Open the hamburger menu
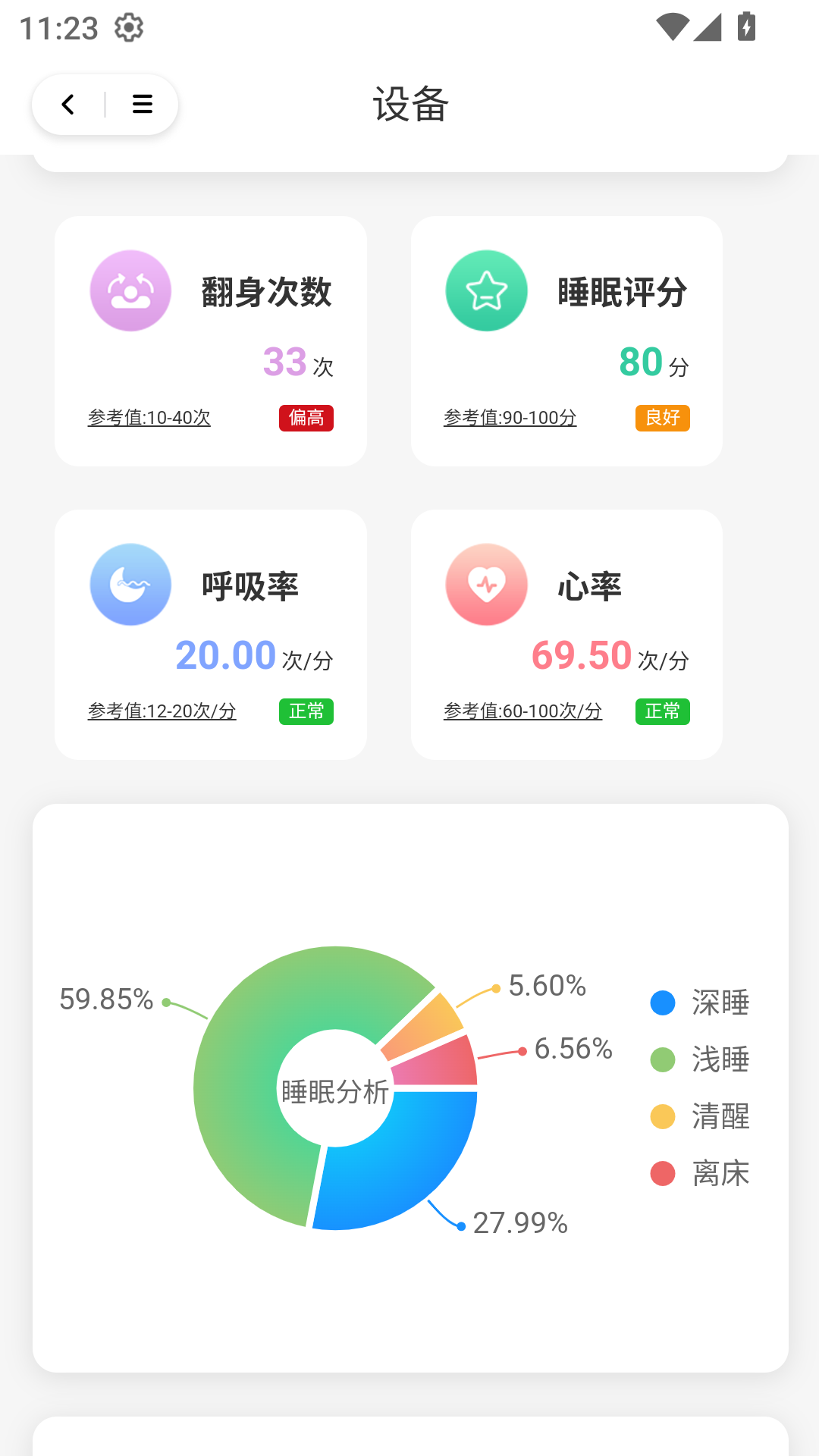Viewport: 819px width, 1456px height. click(x=143, y=105)
